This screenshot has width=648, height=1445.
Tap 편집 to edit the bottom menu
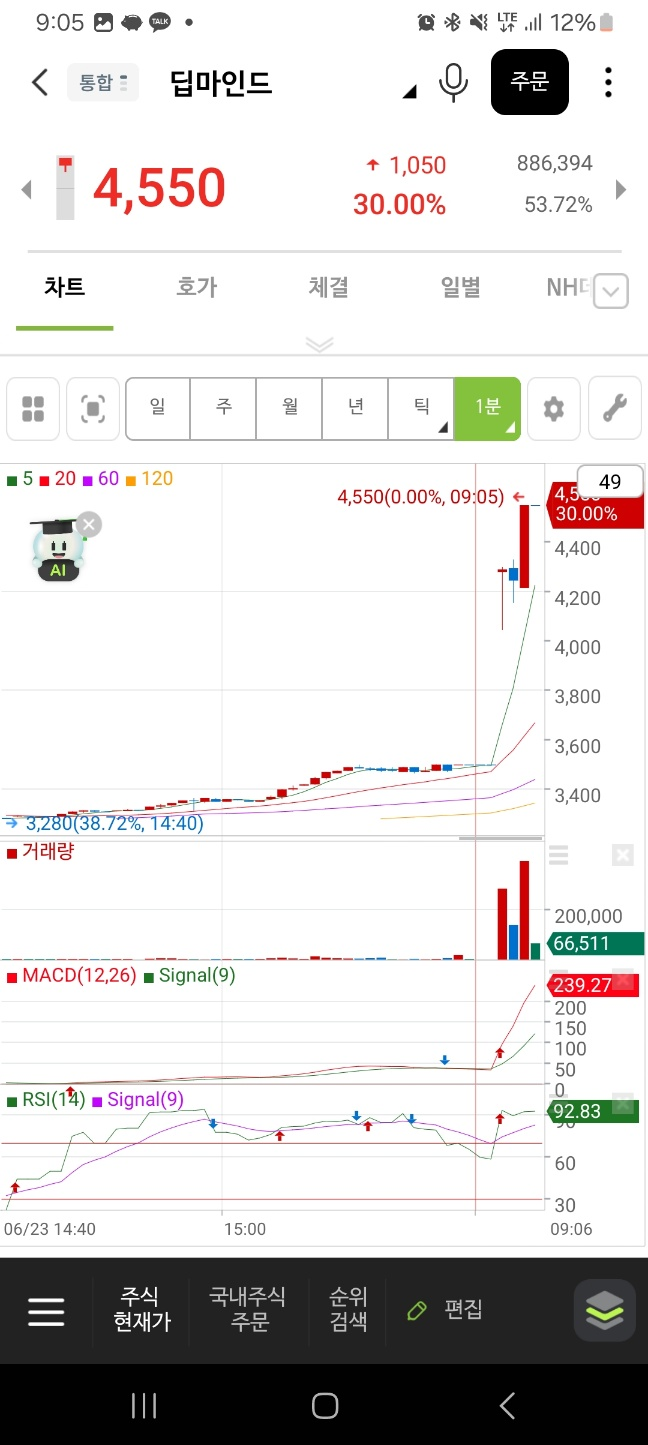[445, 1310]
